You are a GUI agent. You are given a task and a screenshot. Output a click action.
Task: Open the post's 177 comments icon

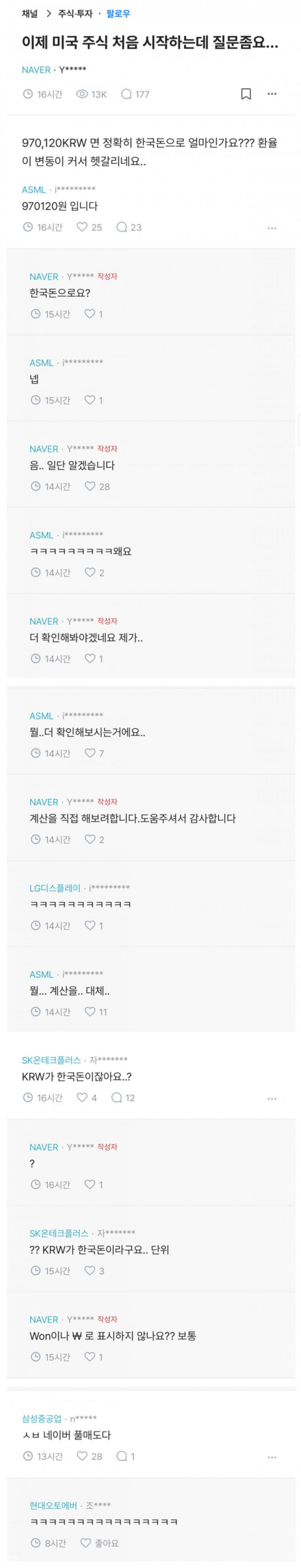coord(134,94)
